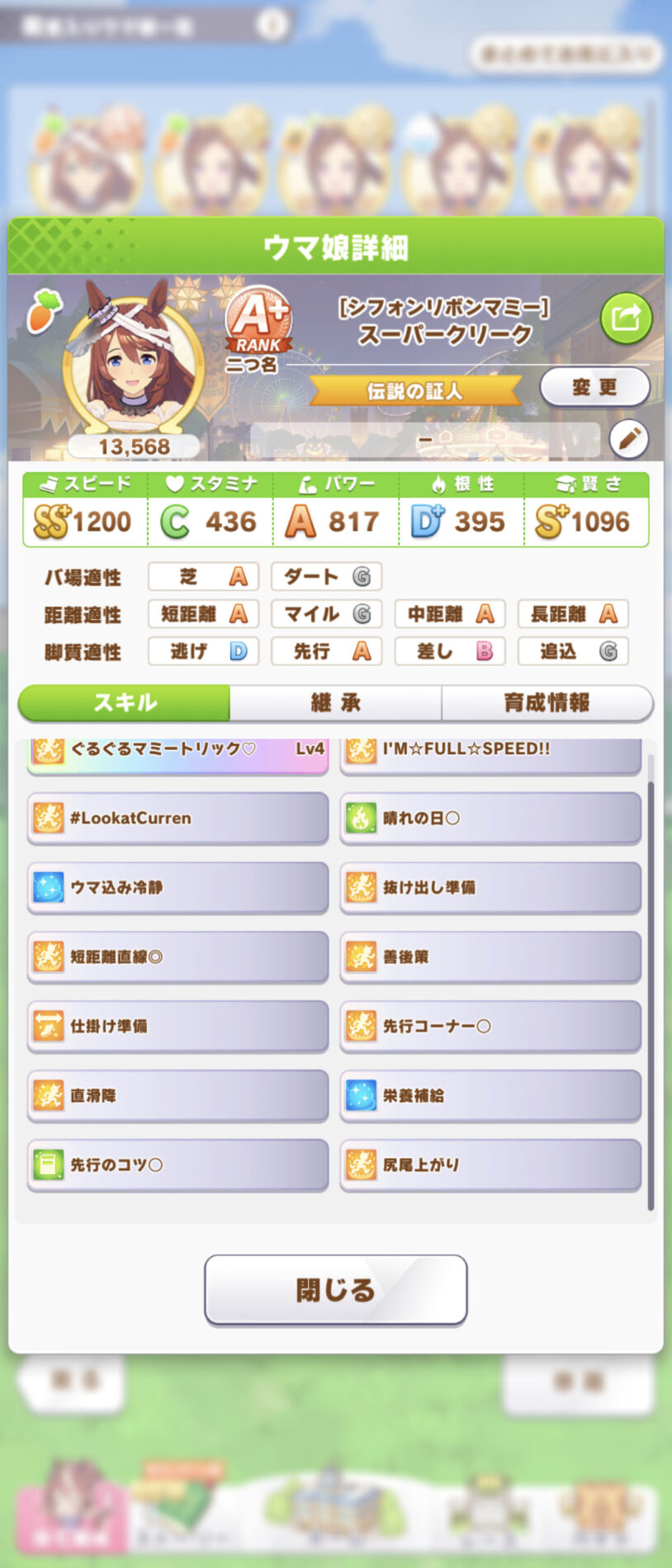This screenshot has width=672, height=1568.
Task: Expand the 逃げ D aptitude entry
Action: (203, 651)
